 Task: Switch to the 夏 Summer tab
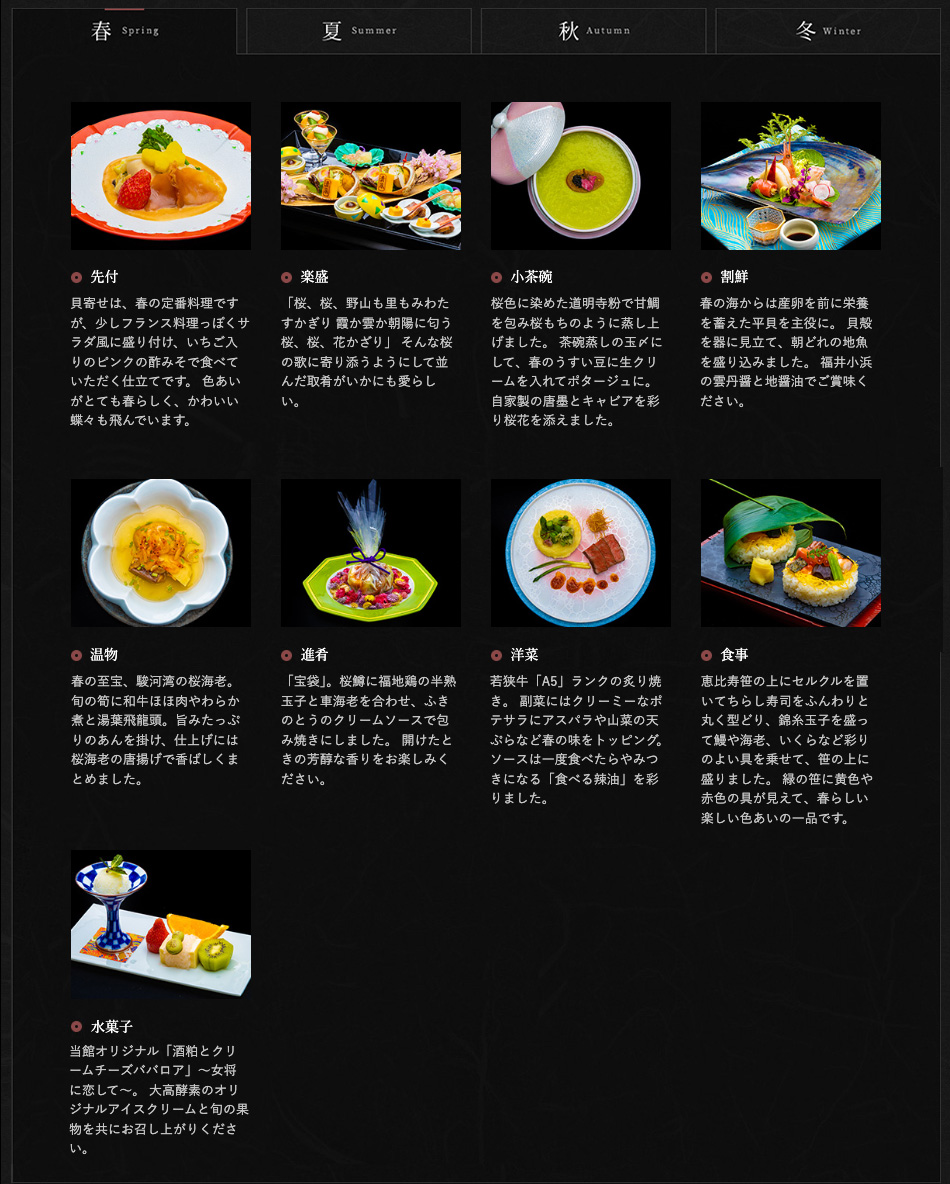pyautogui.click(x=359, y=31)
